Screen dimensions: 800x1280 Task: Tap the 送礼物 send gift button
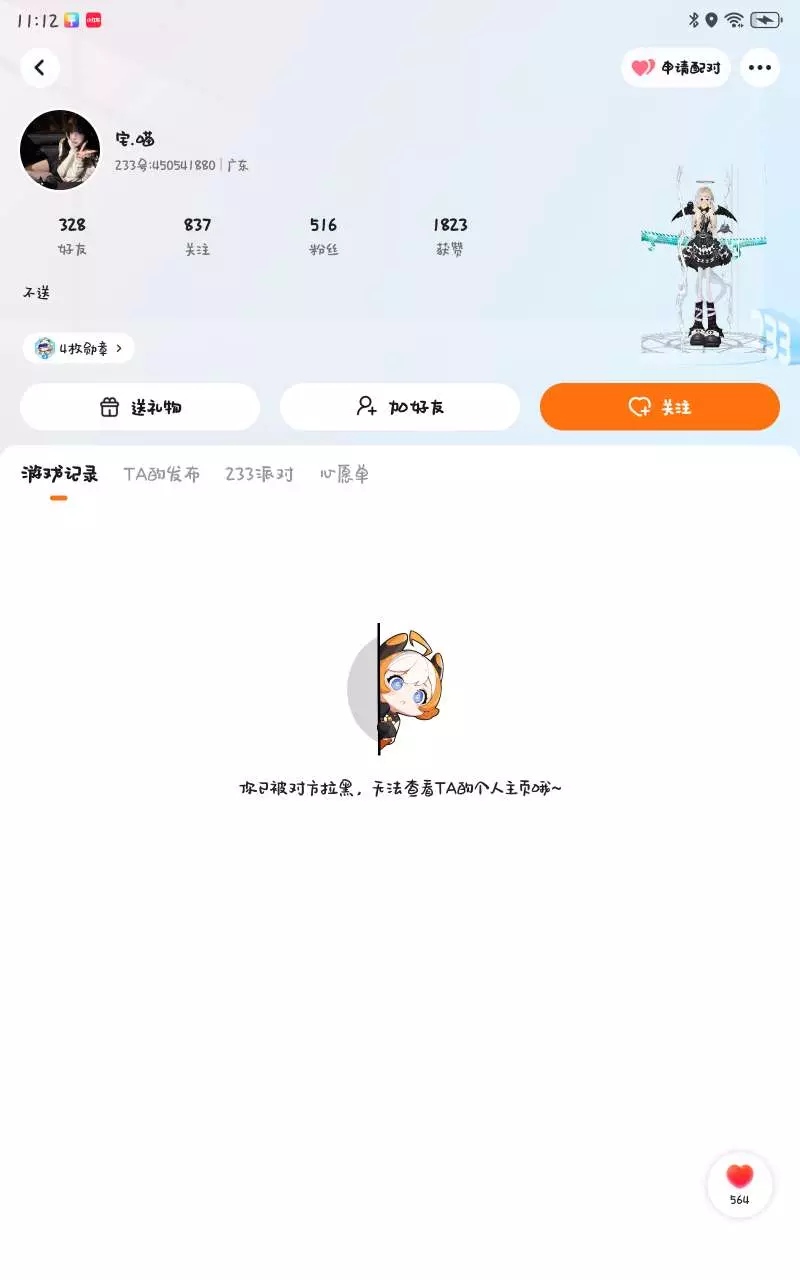(x=140, y=407)
